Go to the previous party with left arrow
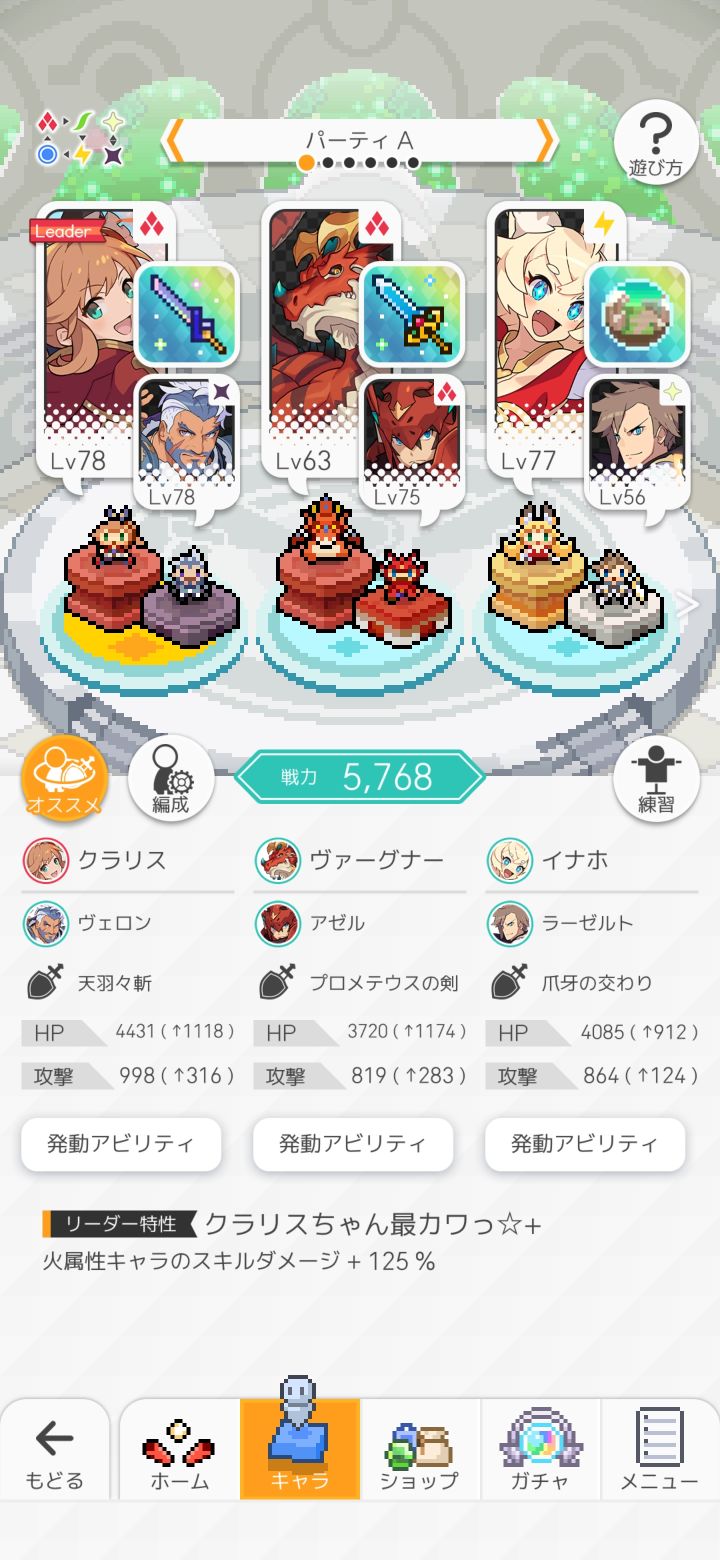 (x=172, y=141)
